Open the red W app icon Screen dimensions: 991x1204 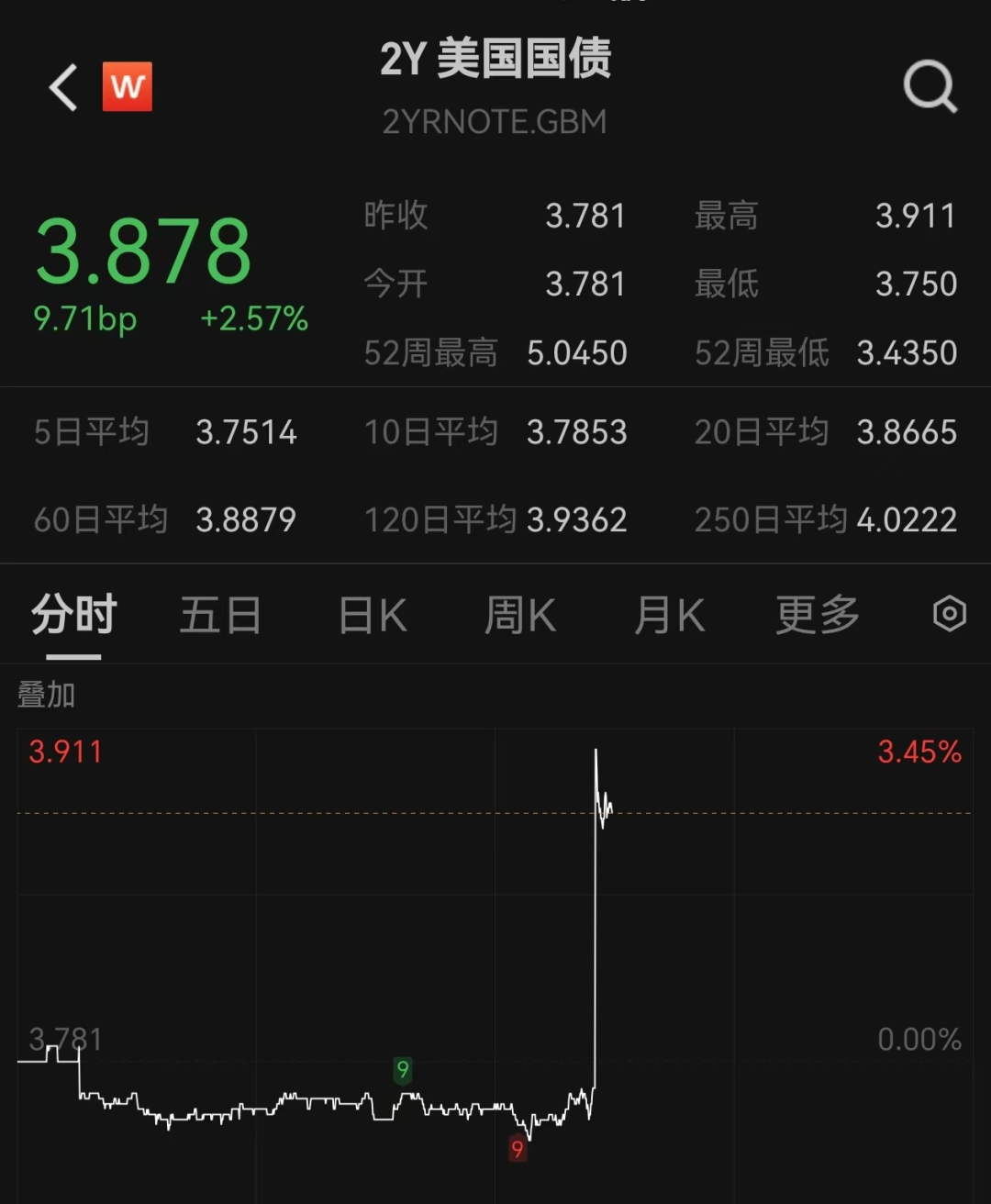(x=127, y=87)
